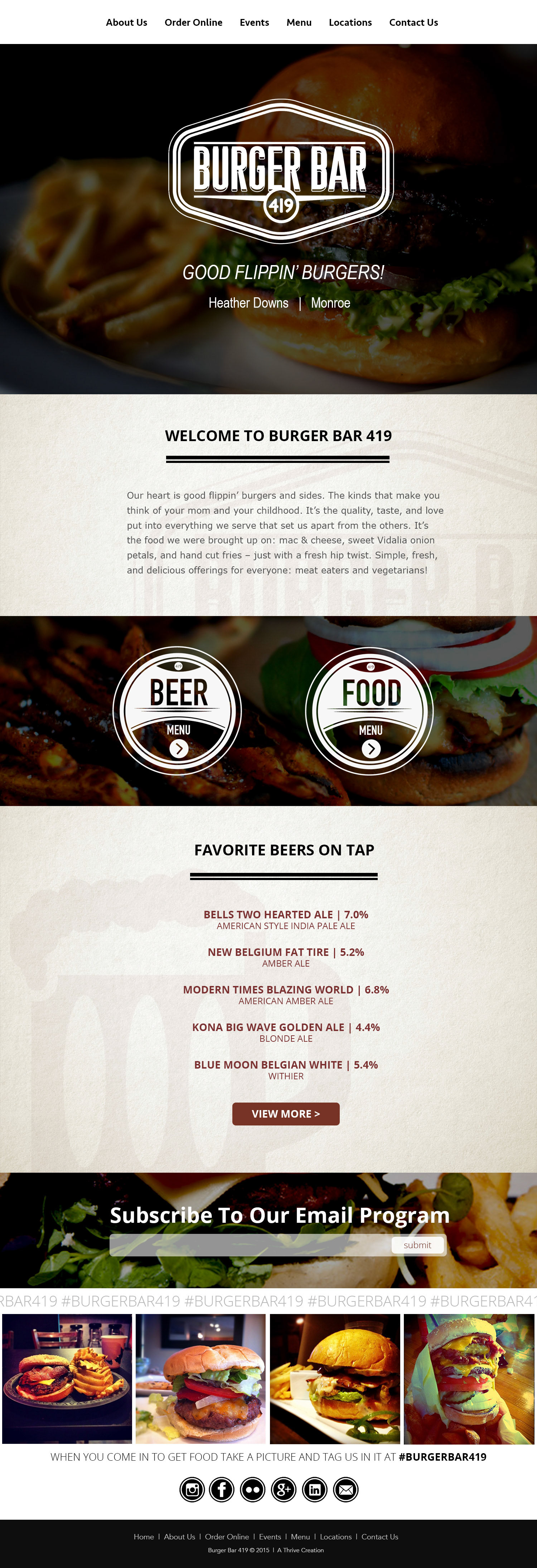Tap the email envelope icon
Image resolution: width=537 pixels, height=1568 pixels.
tap(346, 1490)
